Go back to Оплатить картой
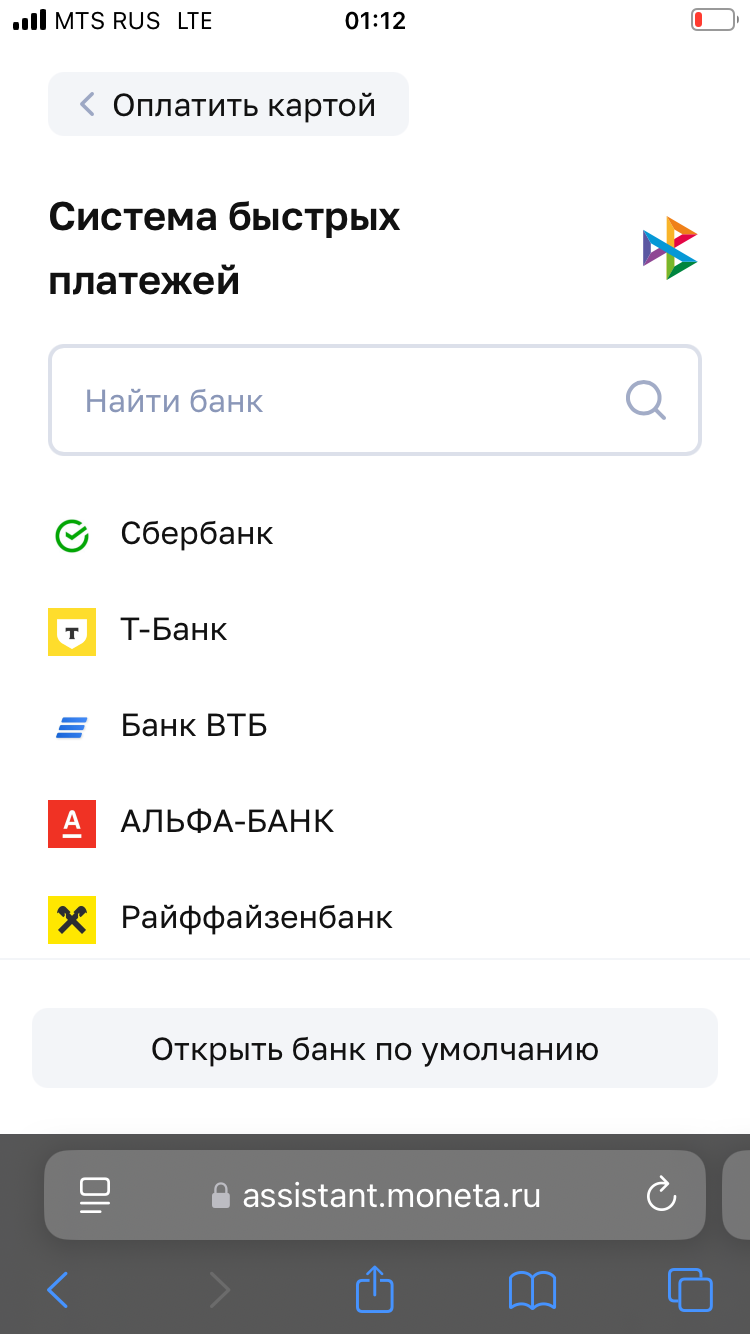Image resolution: width=750 pixels, height=1334 pixels. (228, 104)
